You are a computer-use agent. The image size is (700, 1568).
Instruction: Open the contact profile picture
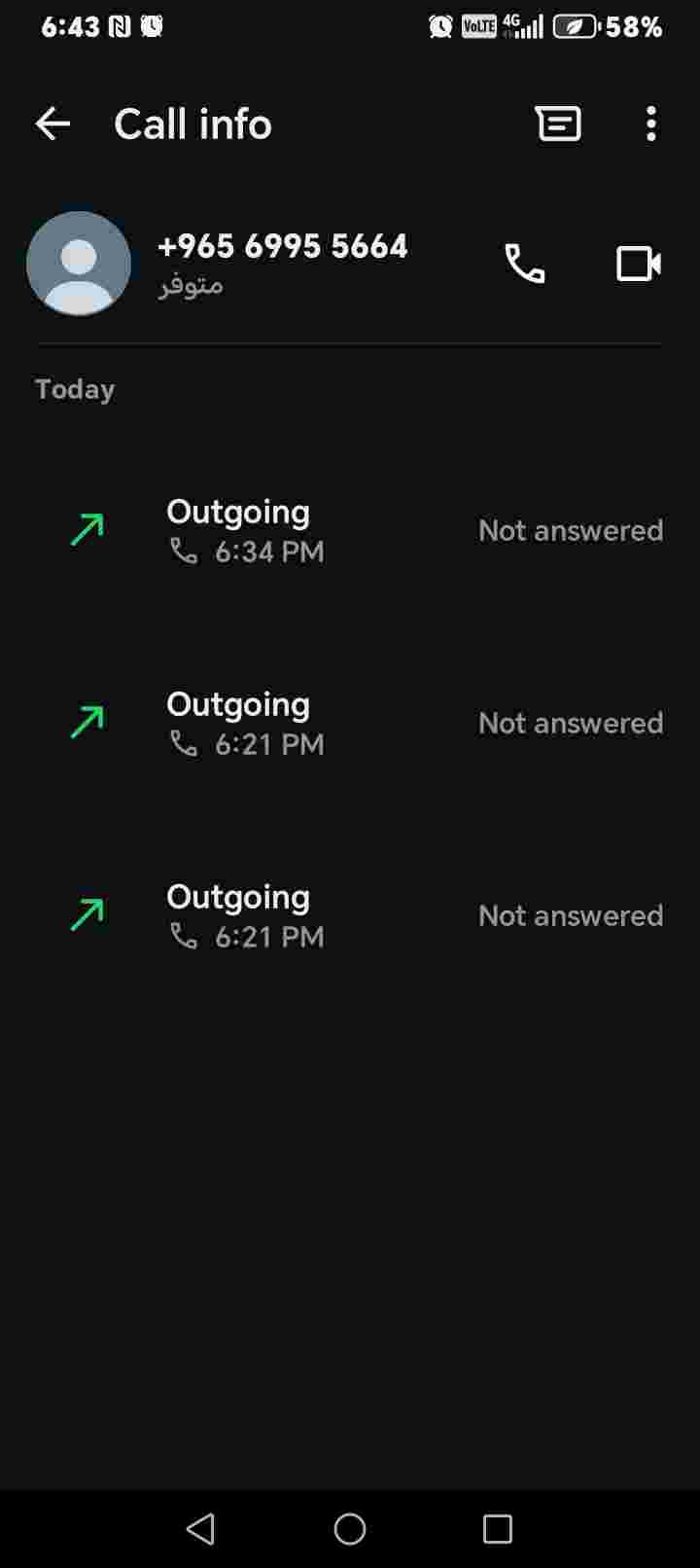coord(79,264)
